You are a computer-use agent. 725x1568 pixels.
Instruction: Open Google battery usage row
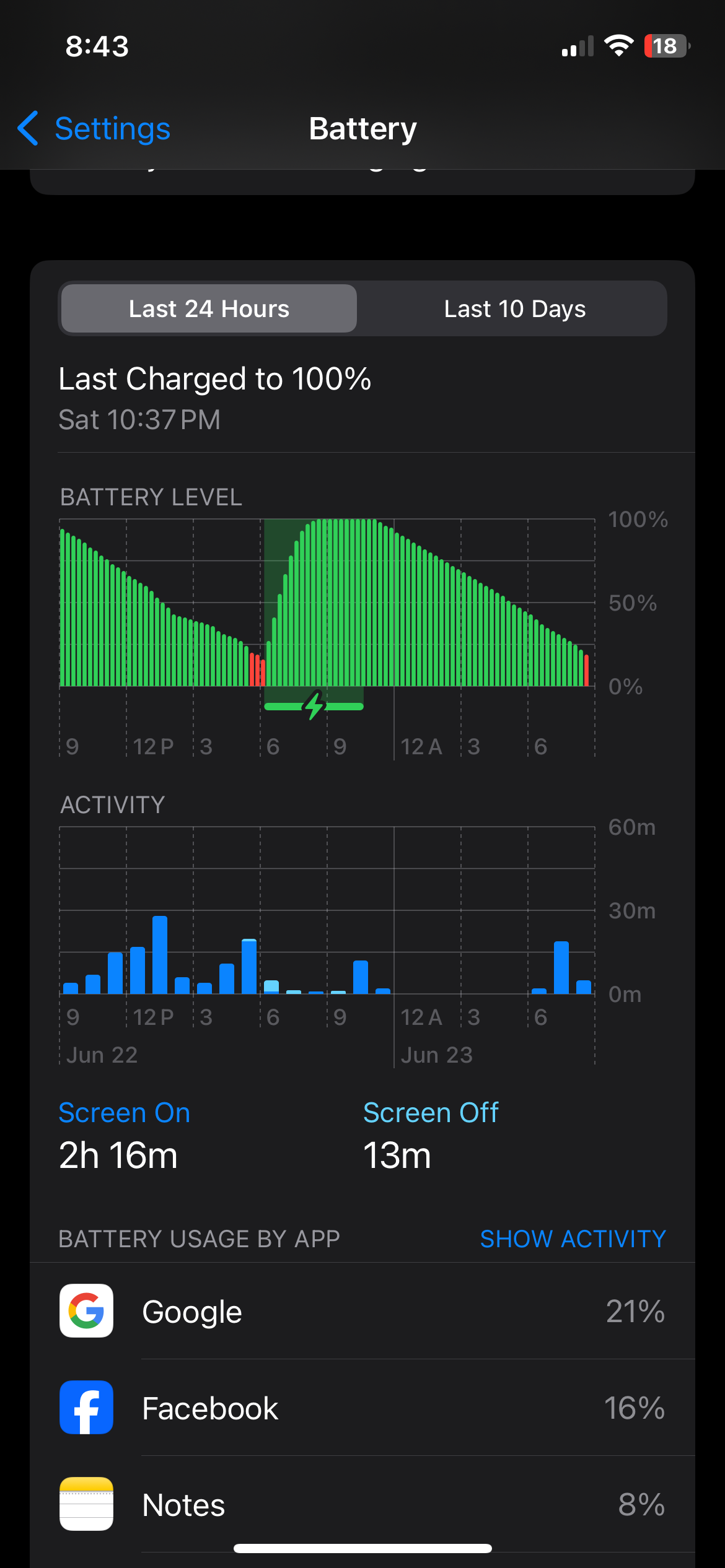(362, 1311)
